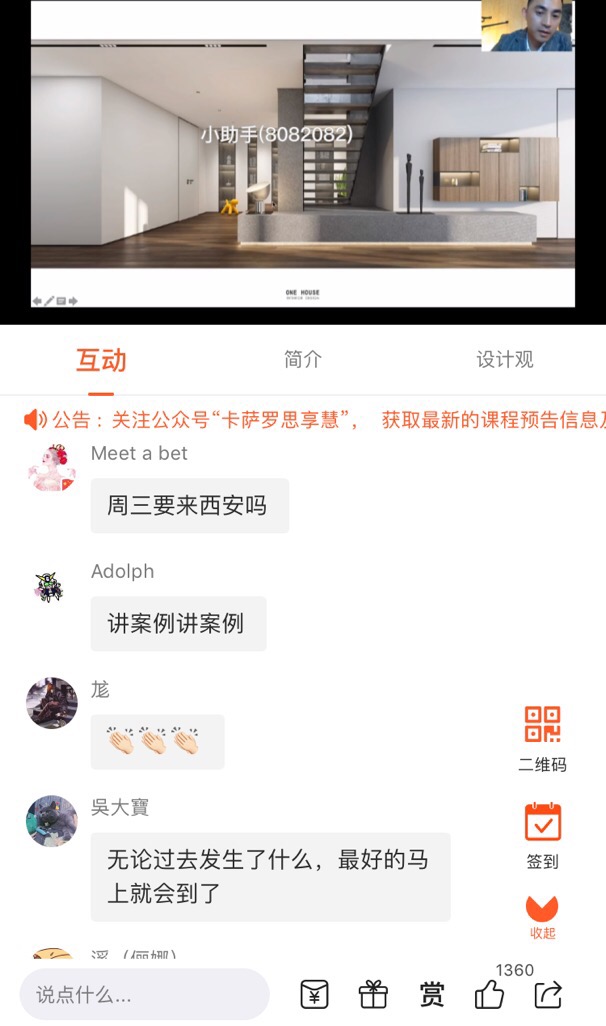Tap 签到 to check in
The height and width of the screenshot is (1026, 606).
[x=542, y=834]
